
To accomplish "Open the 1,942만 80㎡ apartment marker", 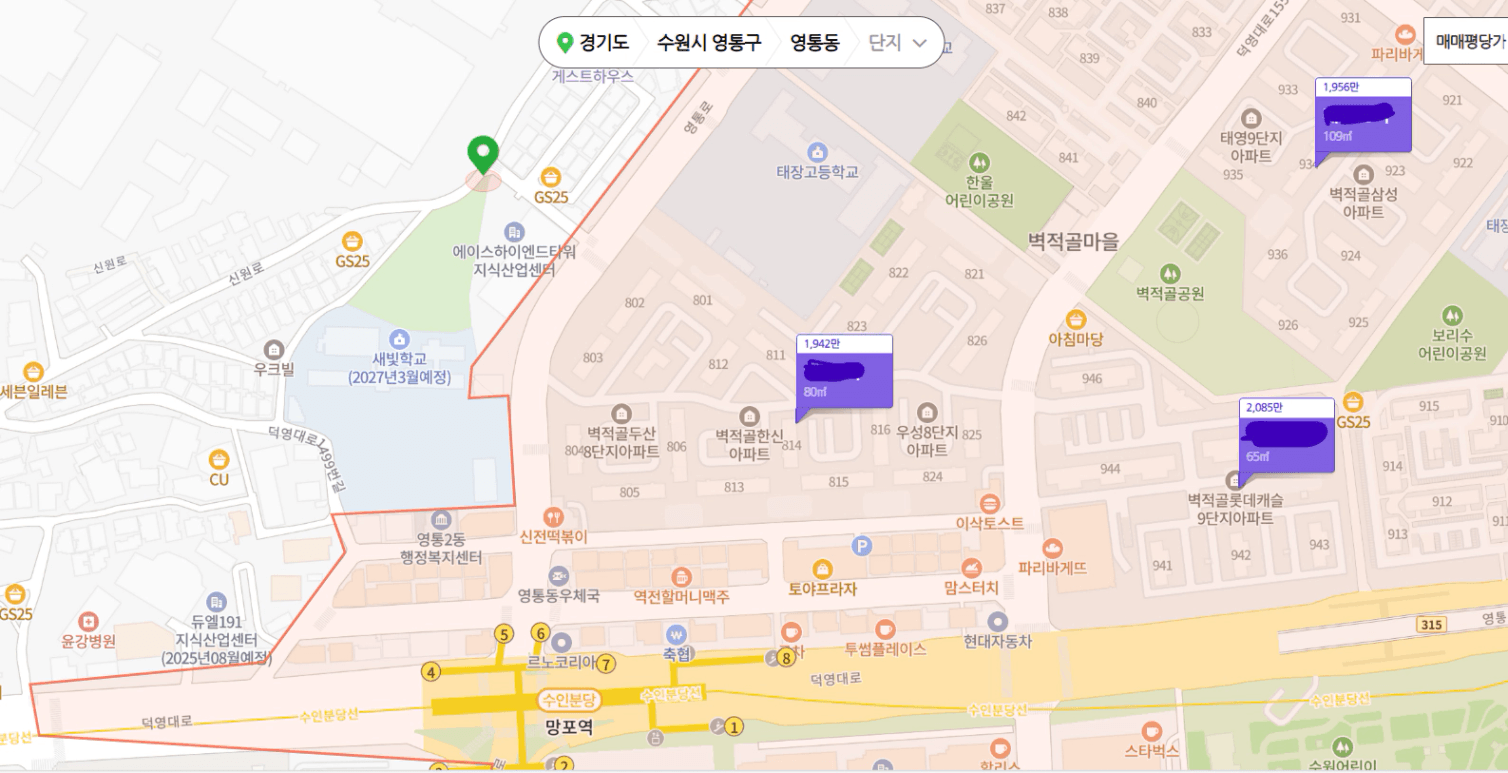I will [843, 378].
